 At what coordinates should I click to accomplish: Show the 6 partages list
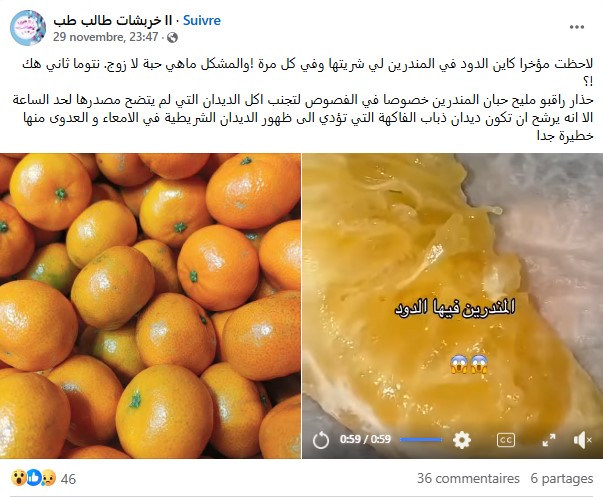(x=562, y=479)
